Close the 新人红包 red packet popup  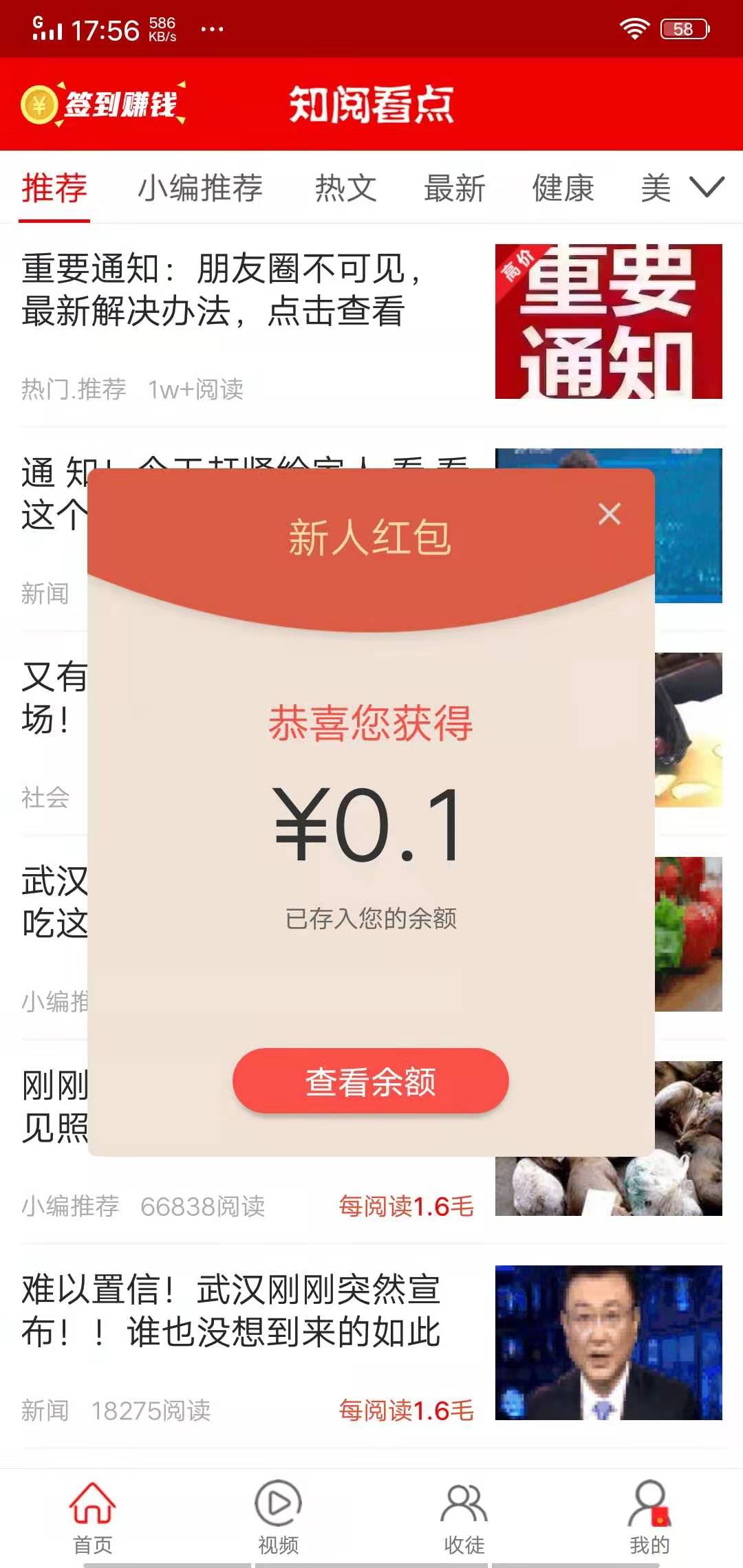click(610, 513)
